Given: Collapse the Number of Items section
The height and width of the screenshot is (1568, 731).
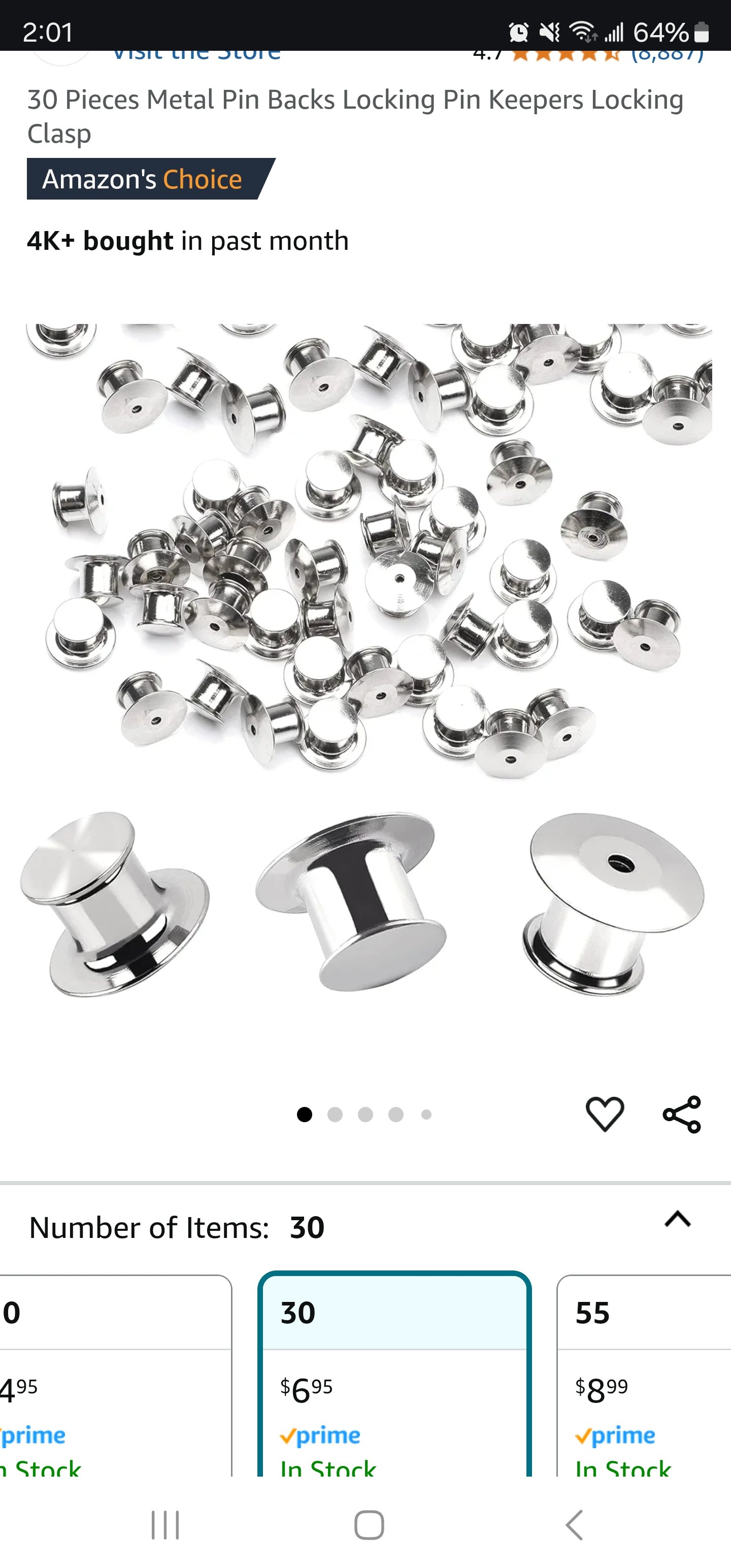Looking at the screenshot, I should [677, 1219].
